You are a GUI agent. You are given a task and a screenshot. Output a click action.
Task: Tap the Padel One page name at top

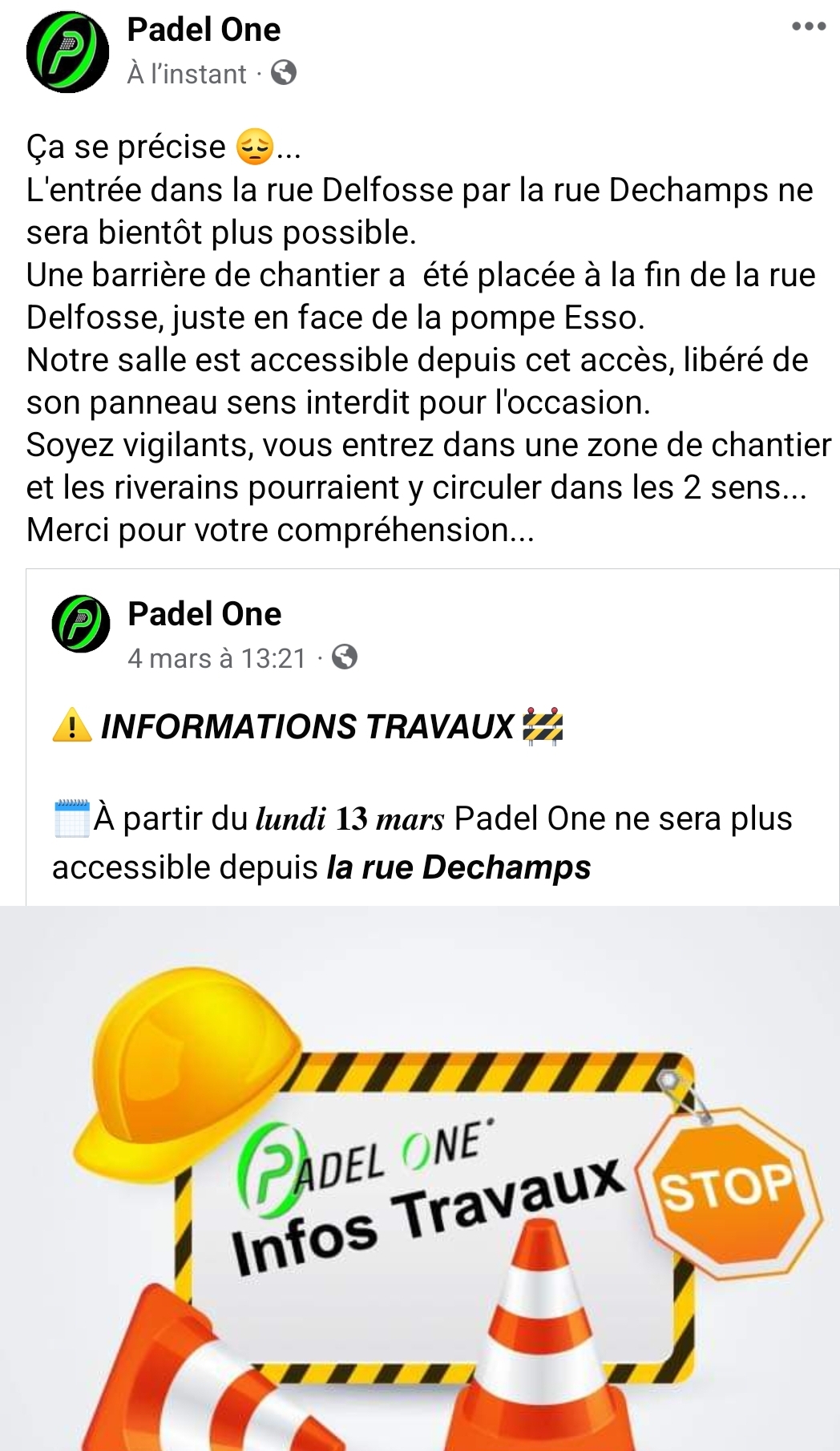click(204, 30)
